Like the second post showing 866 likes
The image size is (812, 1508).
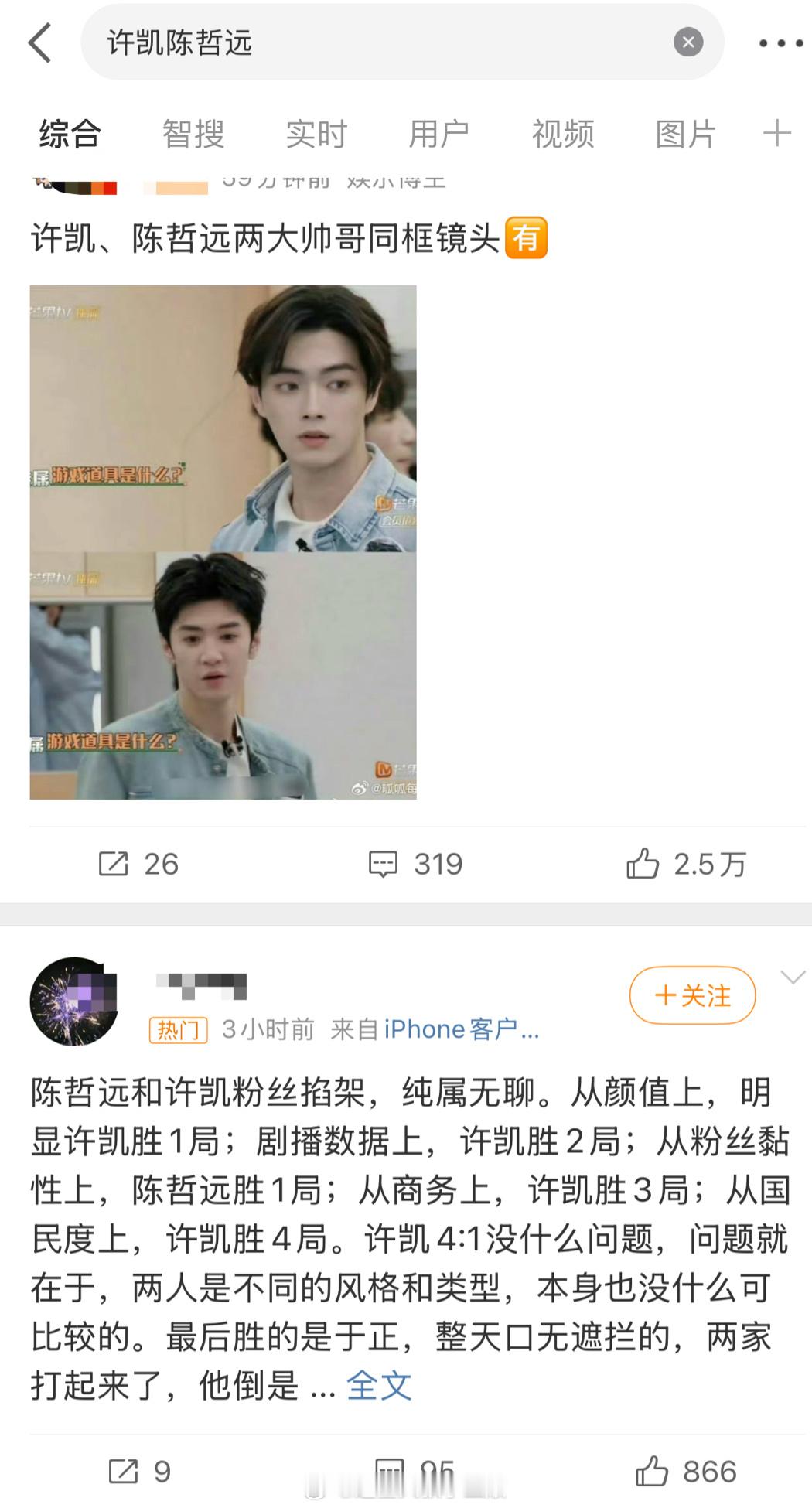[651, 1469]
